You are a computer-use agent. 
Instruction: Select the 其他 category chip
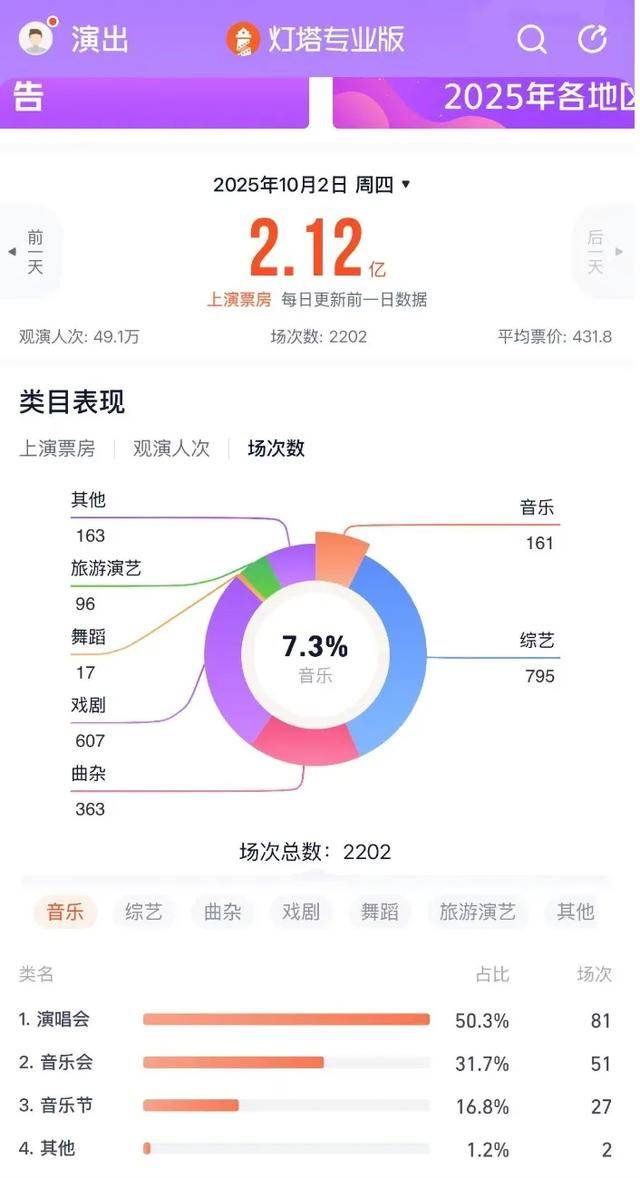click(x=576, y=912)
